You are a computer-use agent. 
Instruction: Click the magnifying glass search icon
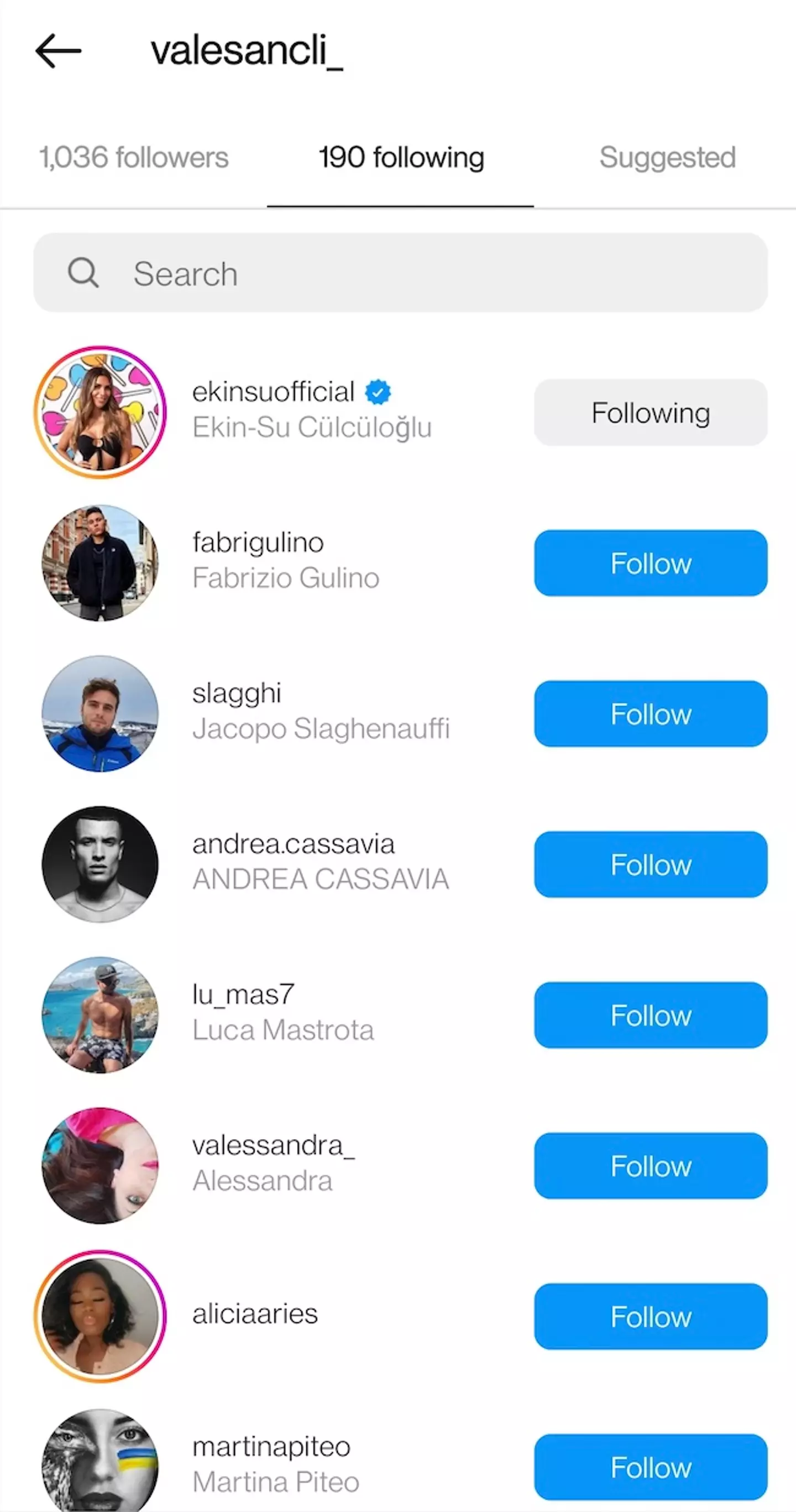pyautogui.click(x=85, y=273)
